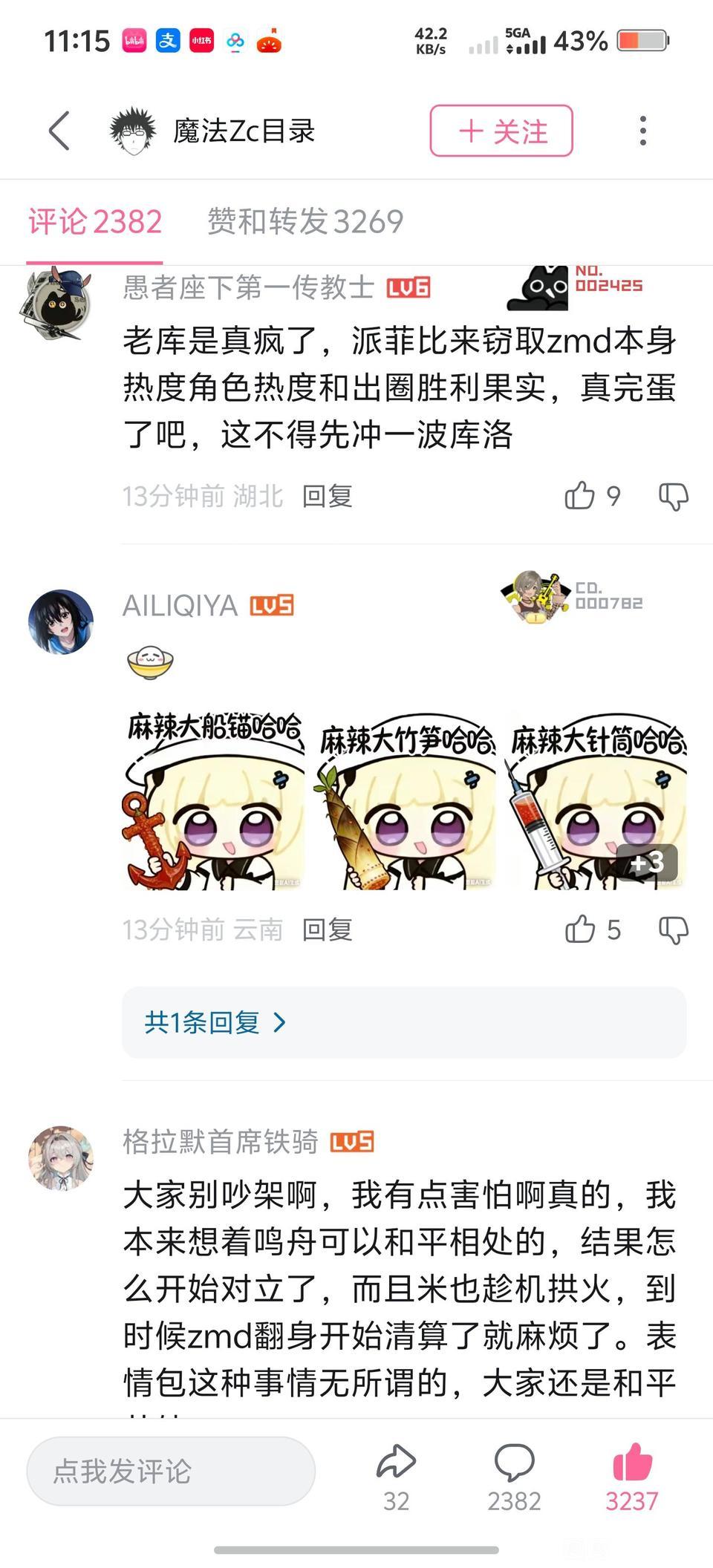Tap the 点我发评论 comment field

click(171, 1471)
